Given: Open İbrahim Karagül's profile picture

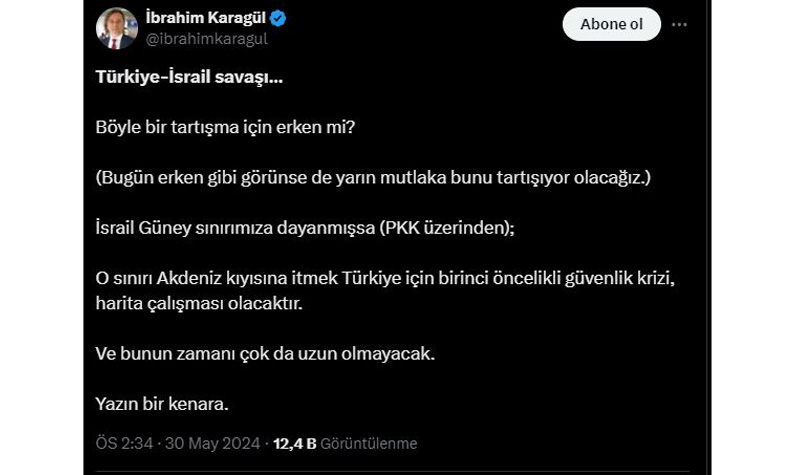Looking at the screenshot, I should pos(117,27).
